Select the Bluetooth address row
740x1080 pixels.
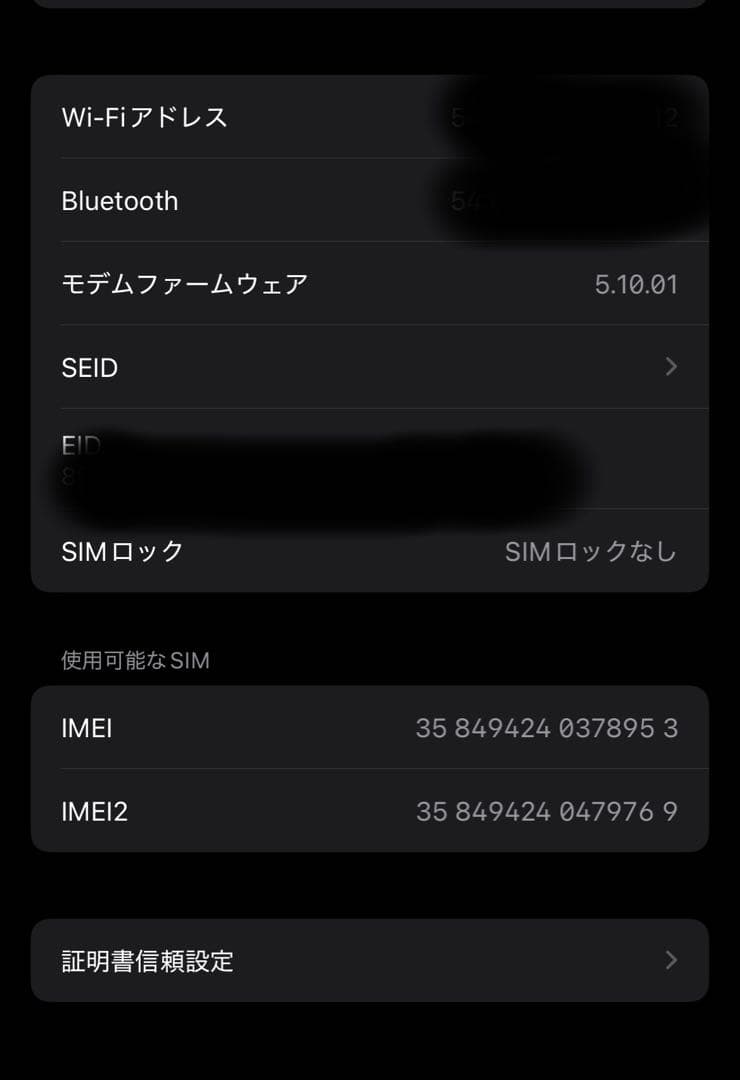(370, 200)
